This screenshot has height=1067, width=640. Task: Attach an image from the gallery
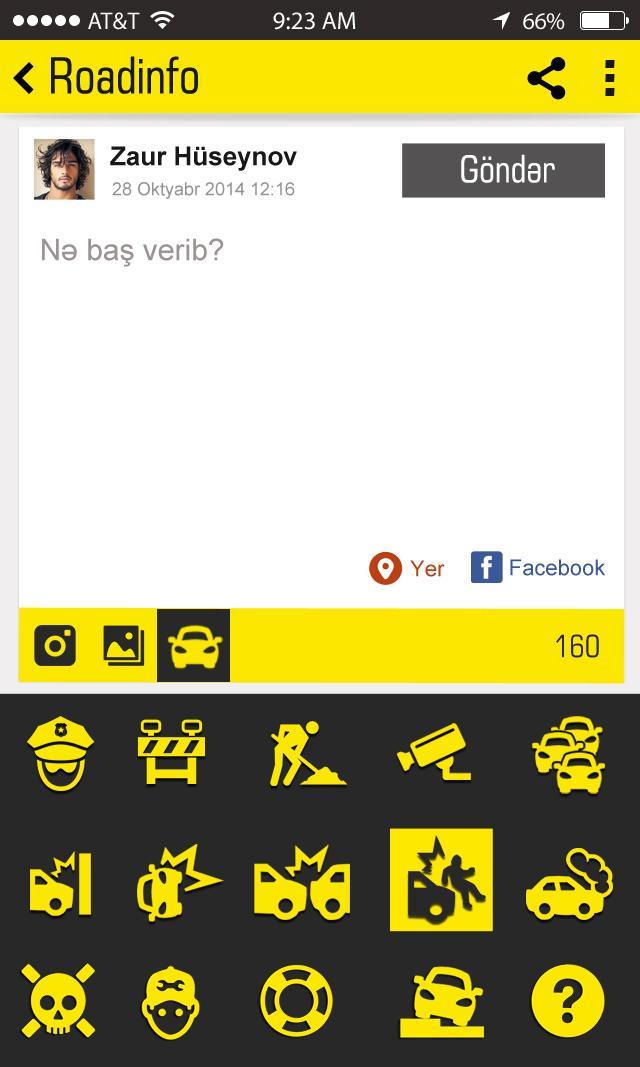click(x=124, y=646)
